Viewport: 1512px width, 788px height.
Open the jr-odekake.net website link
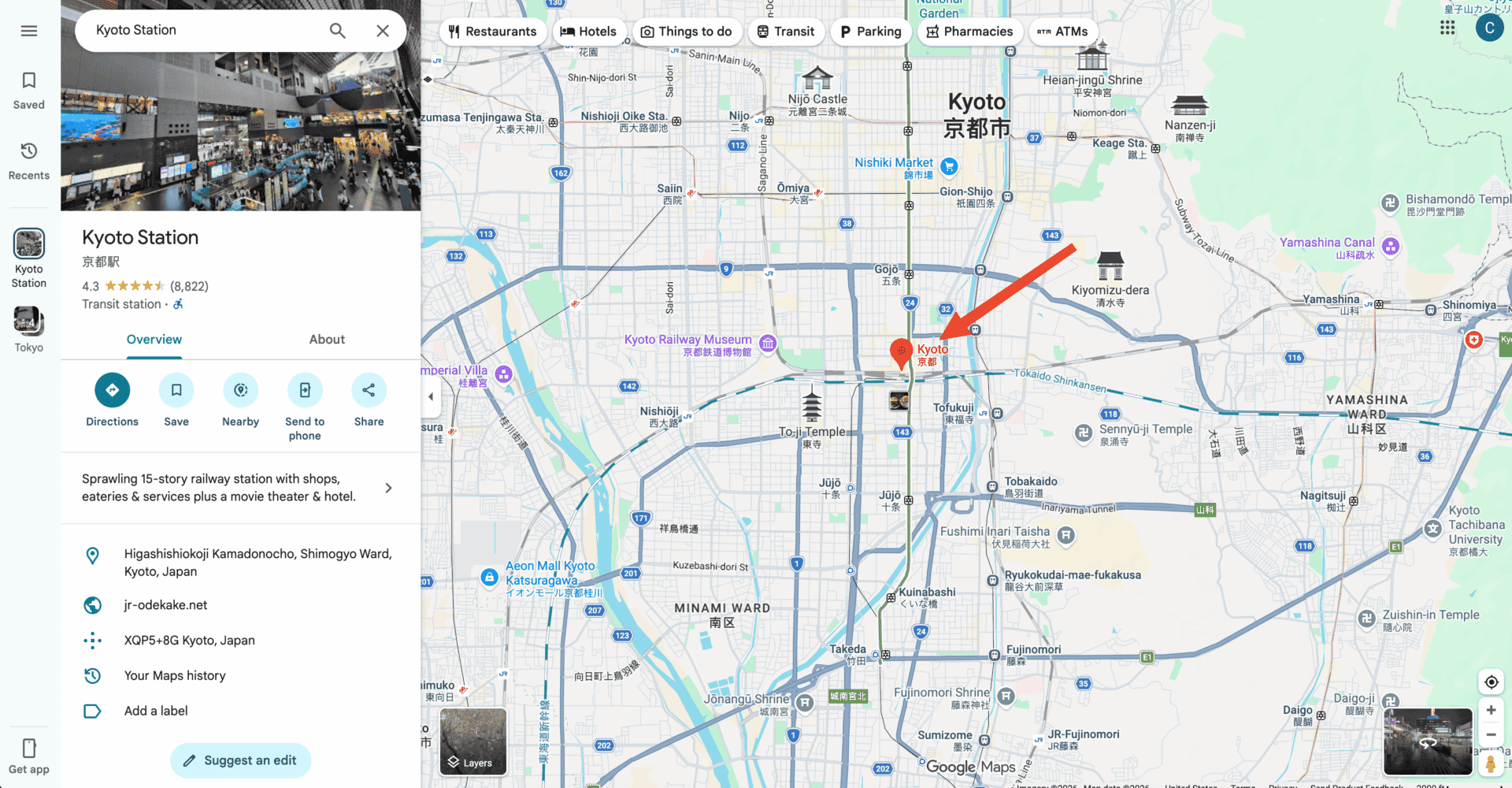165,605
